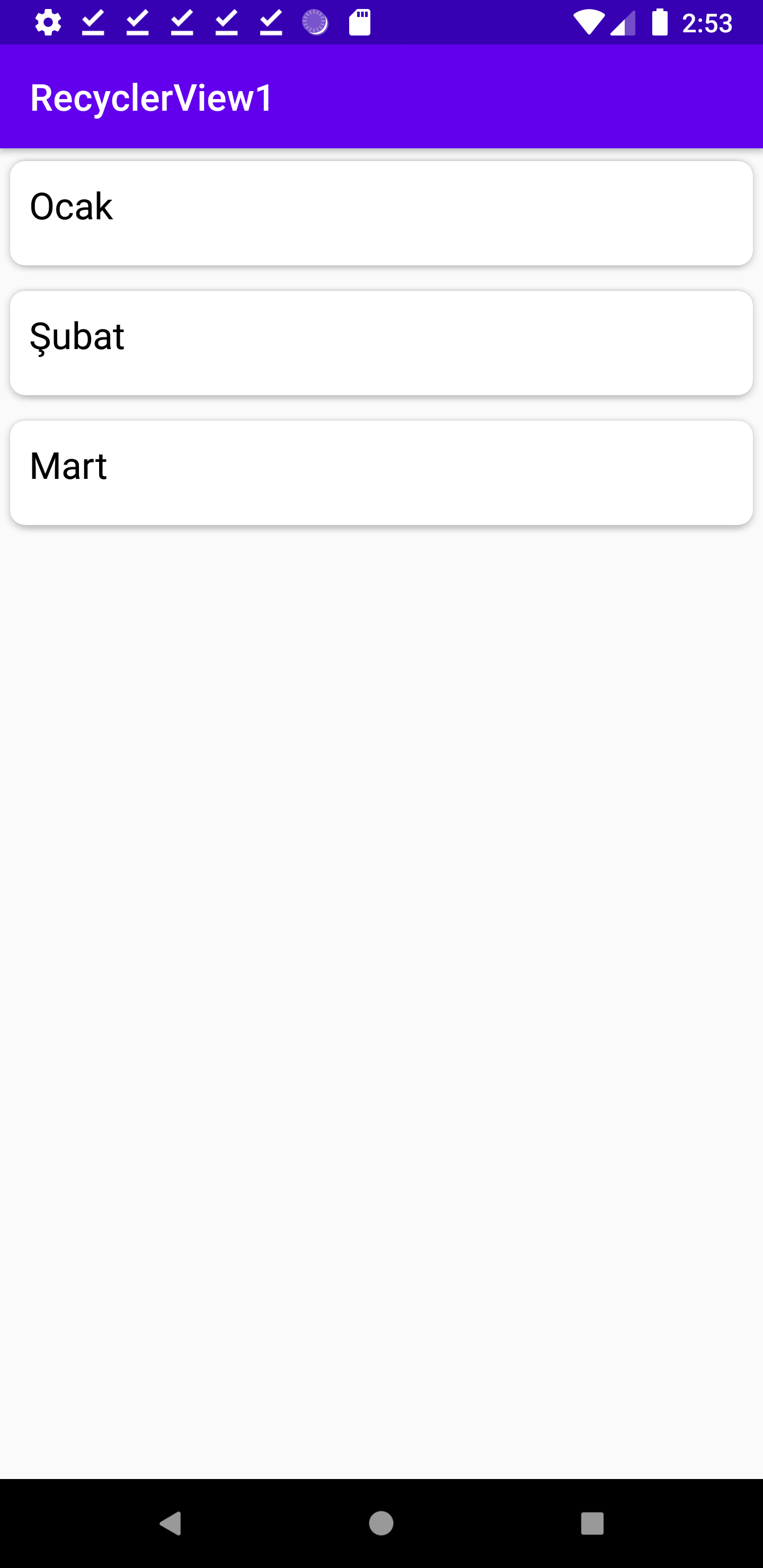Image resolution: width=763 pixels, height=1568 pixels.
Task: Select the Mart list item
Action: pos(381,472)
